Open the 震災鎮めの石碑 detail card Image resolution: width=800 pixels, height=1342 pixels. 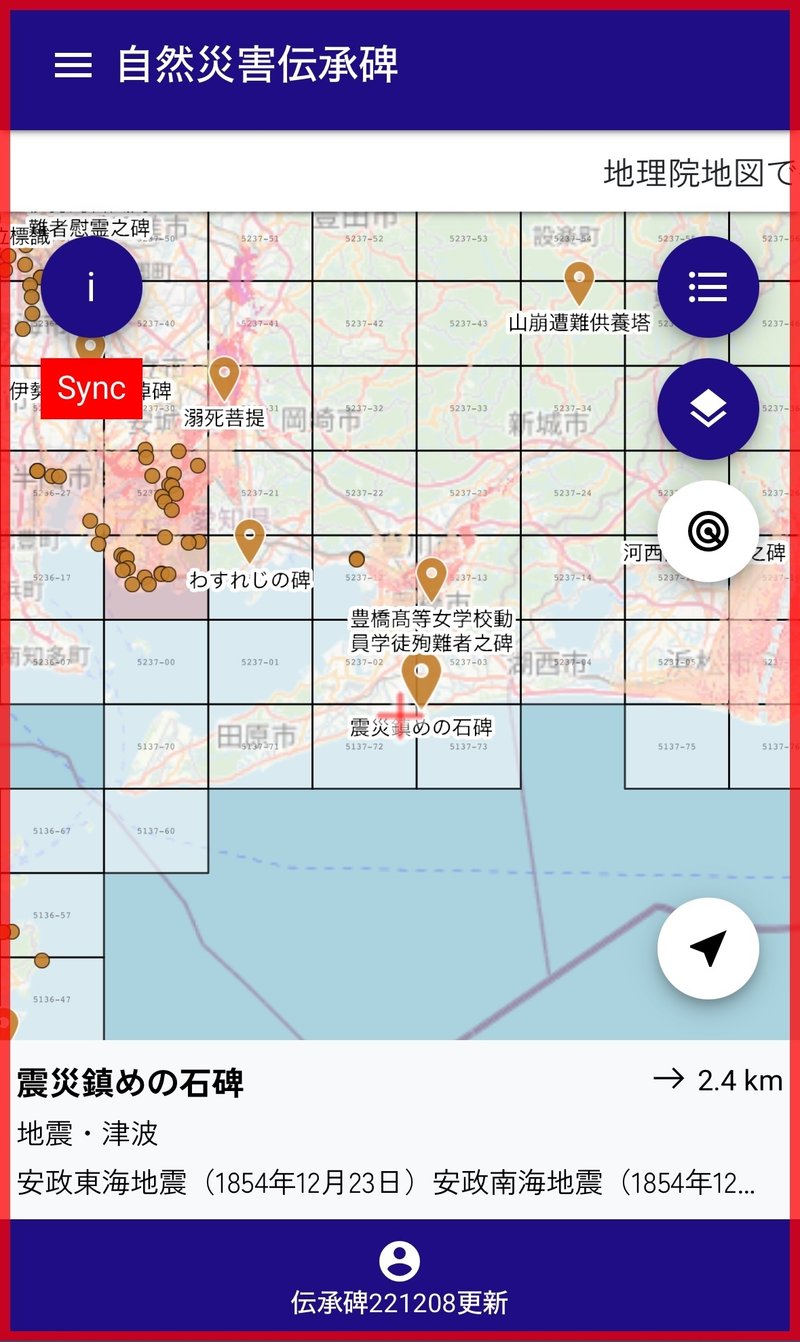[x=400, y=1130]
